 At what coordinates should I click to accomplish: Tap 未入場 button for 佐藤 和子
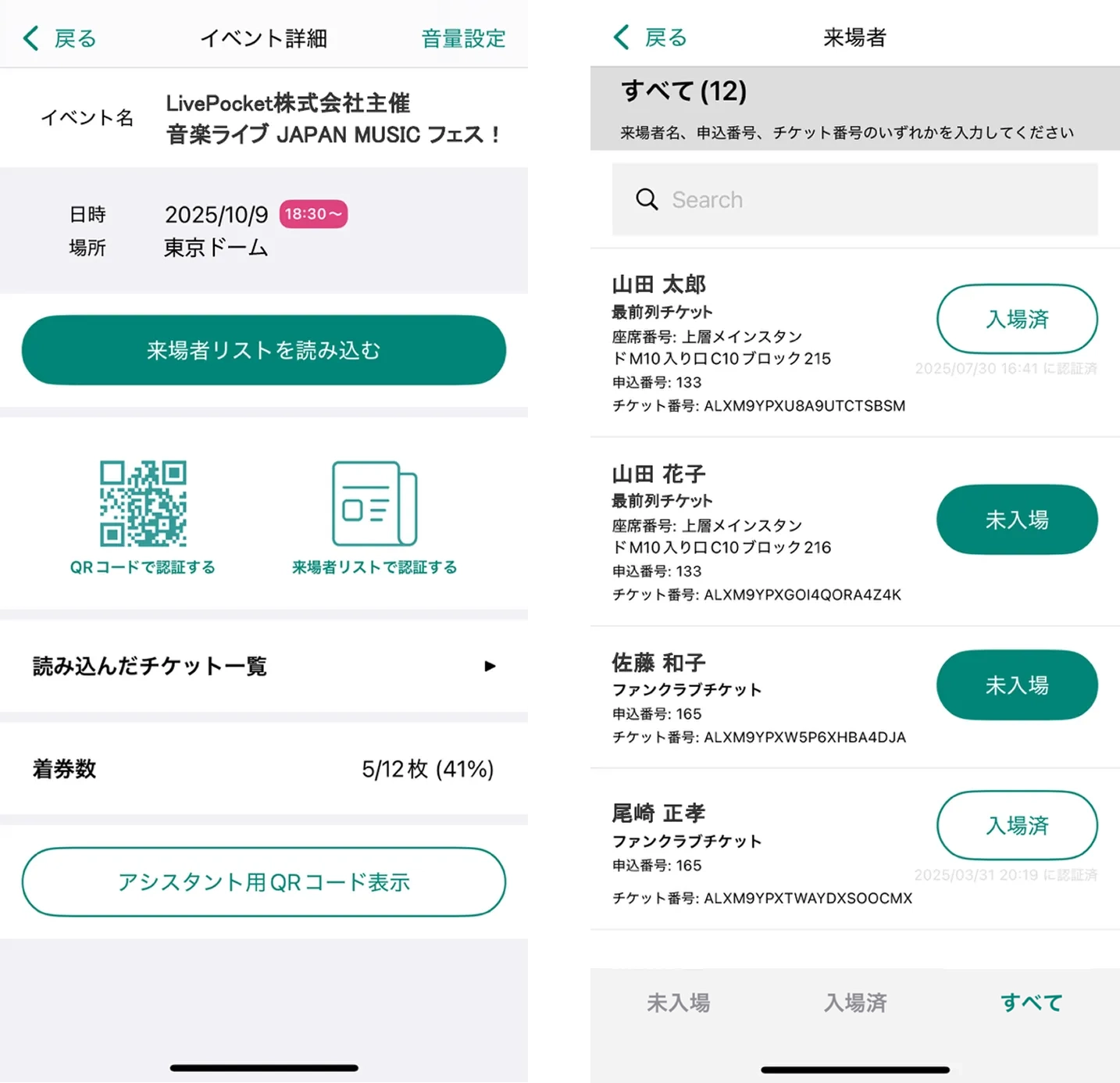(x=1017, y=685)
